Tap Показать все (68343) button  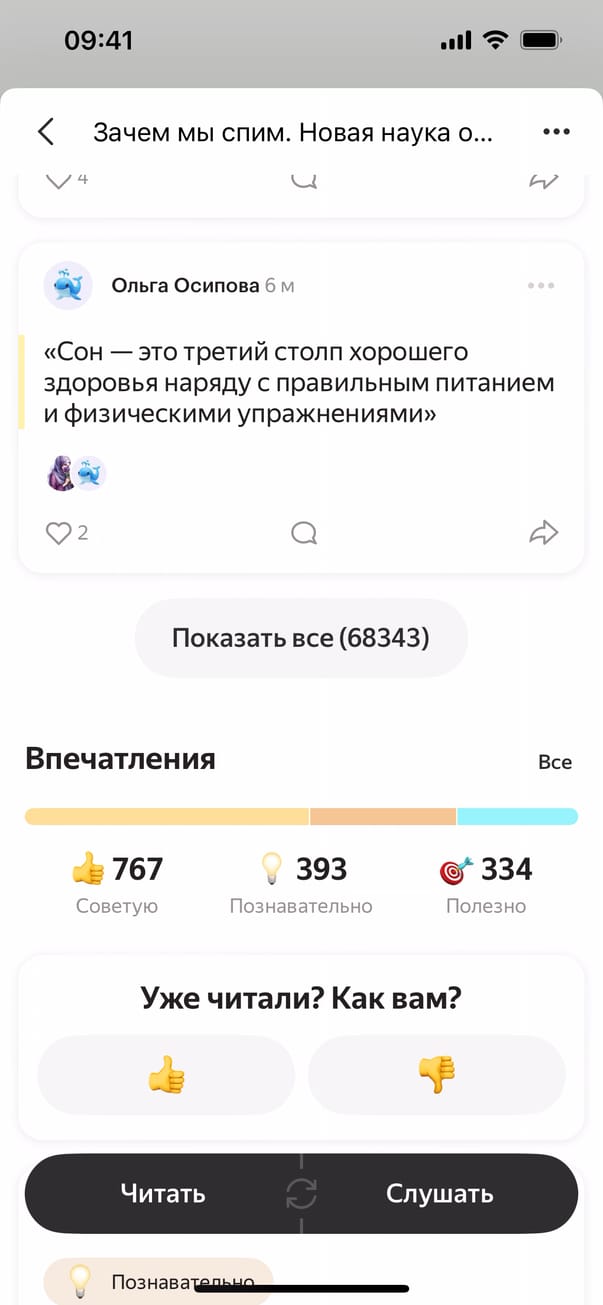click(301, 638)
